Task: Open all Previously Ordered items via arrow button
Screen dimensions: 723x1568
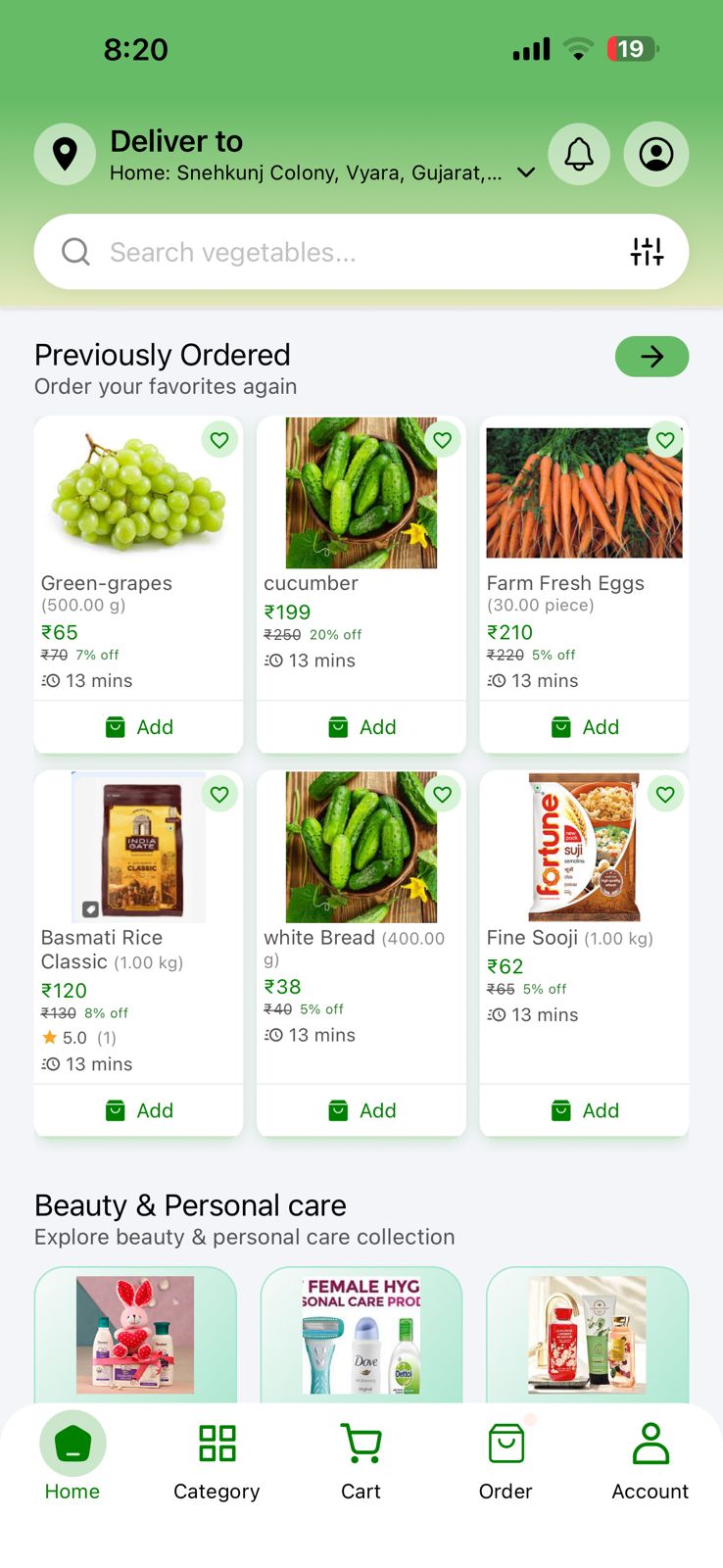Action: click(x=651, y=357)
